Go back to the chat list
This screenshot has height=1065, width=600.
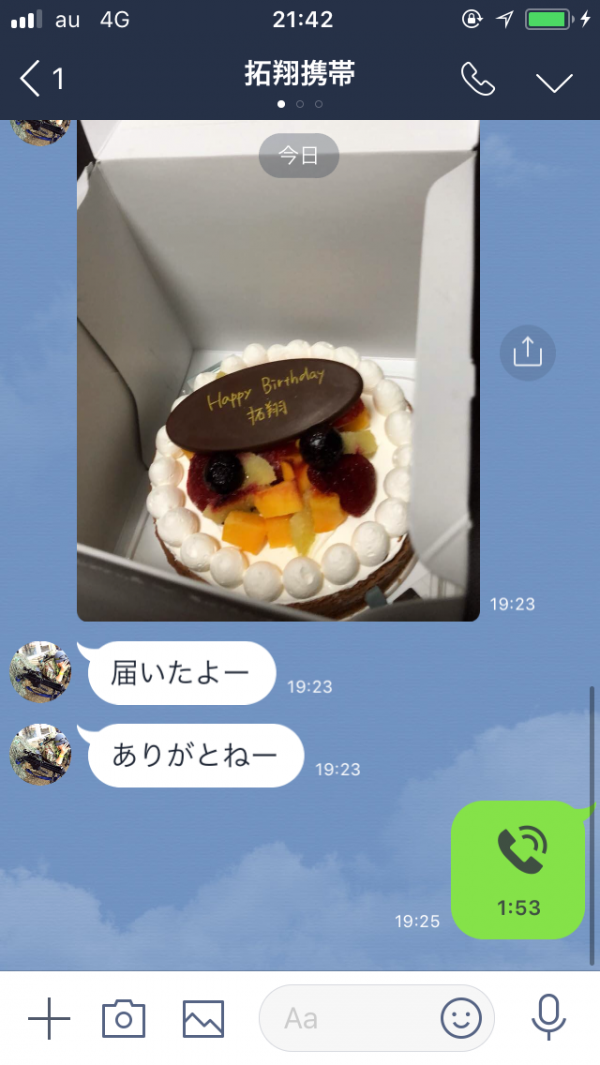tap(41, 78)
